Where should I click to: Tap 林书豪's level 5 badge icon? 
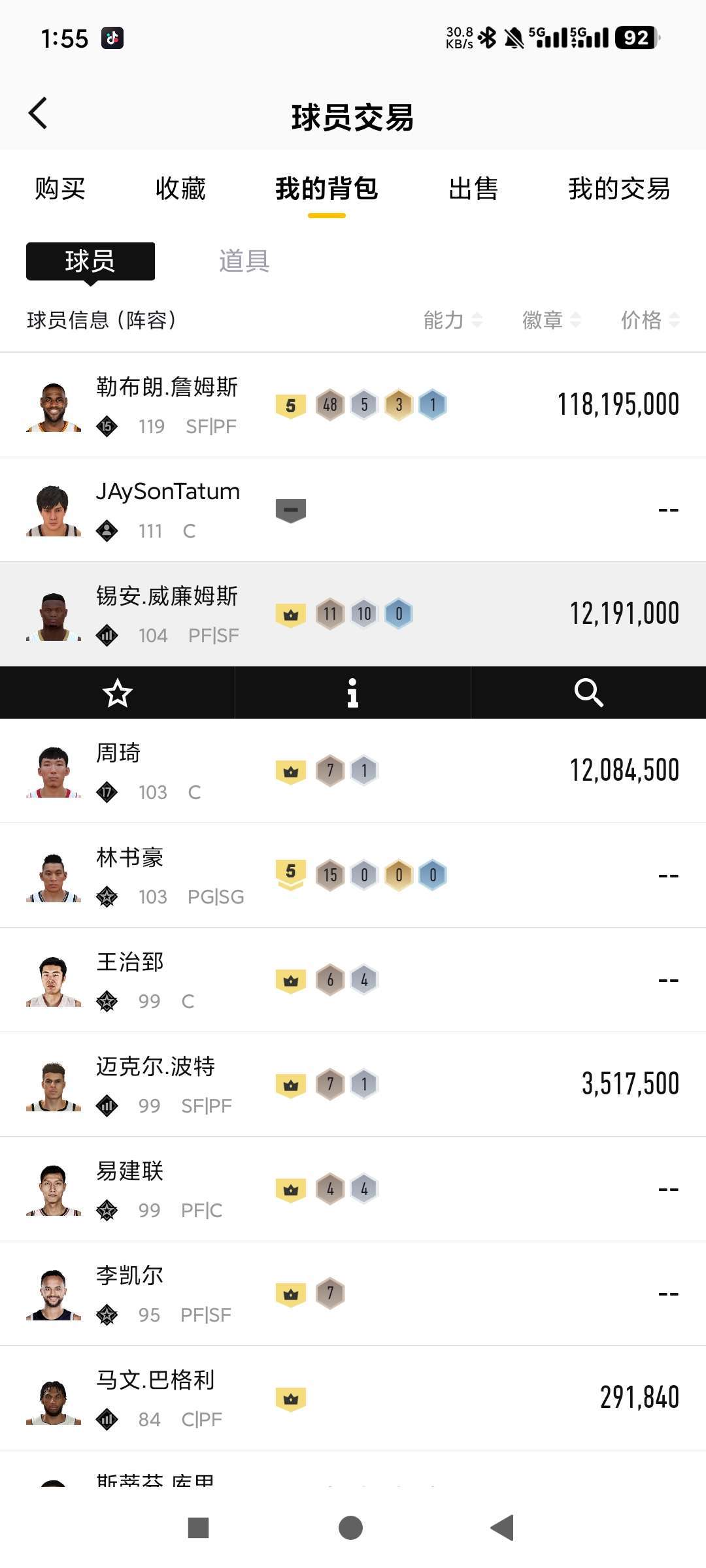(292, 875)
